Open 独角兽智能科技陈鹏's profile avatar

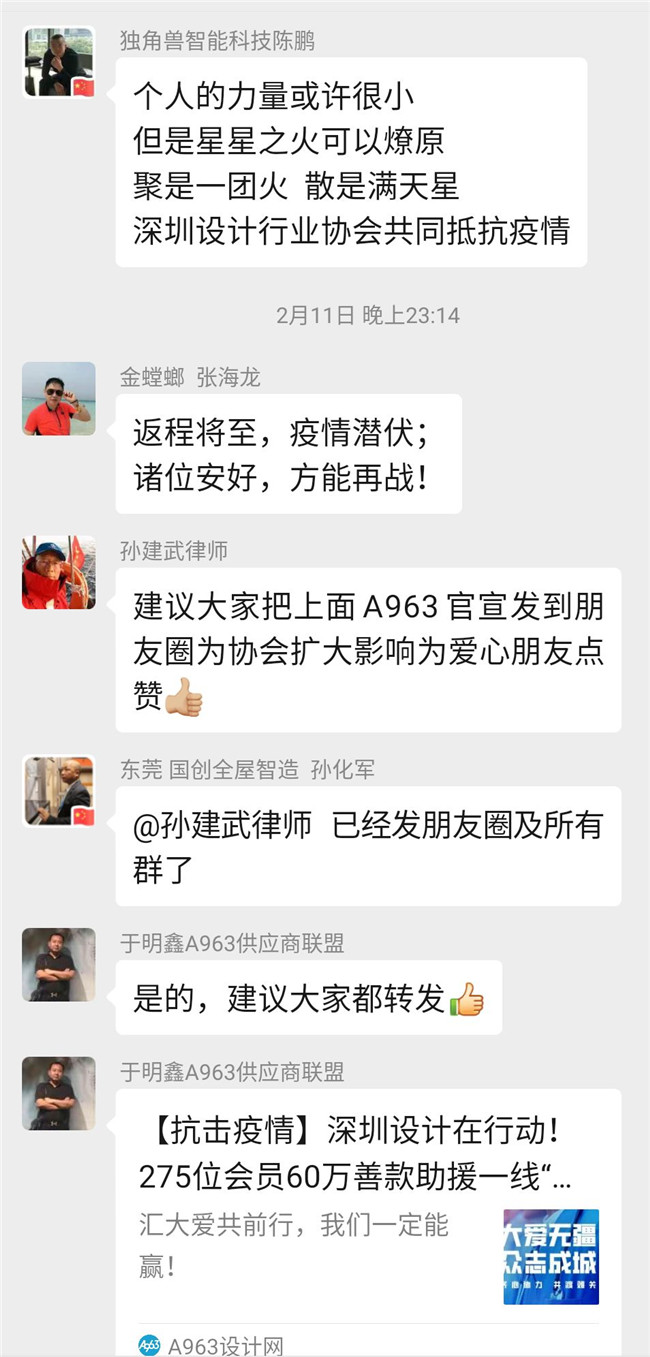click(x=59, y=62)
